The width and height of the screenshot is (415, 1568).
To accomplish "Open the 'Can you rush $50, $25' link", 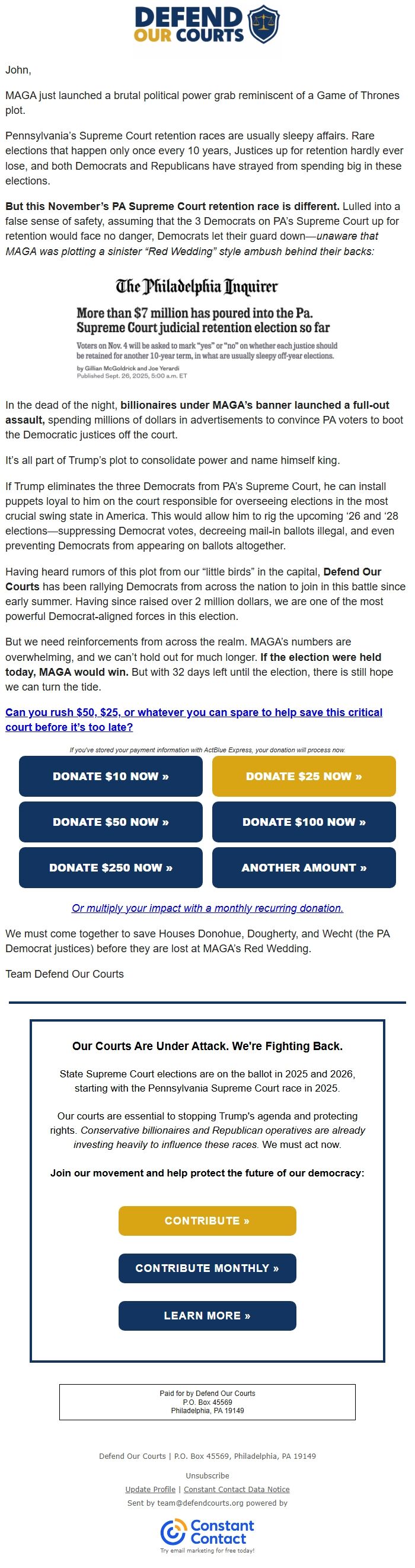I will coord(193,720).
